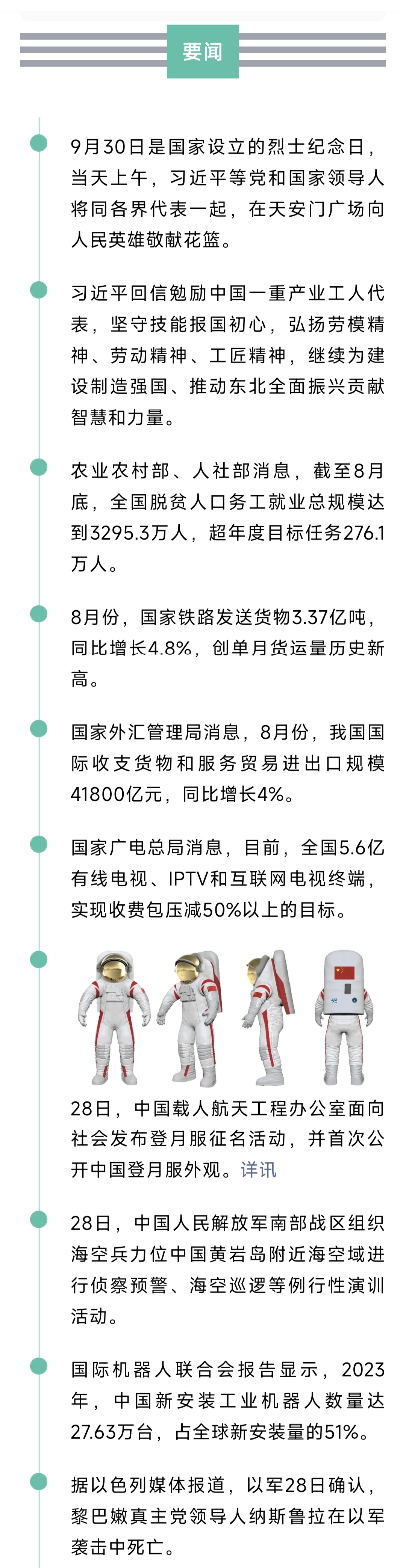Open the 详讯 link about the moon suit
Viewport: 406px width, 1568px height.
tap(259, 1169)
